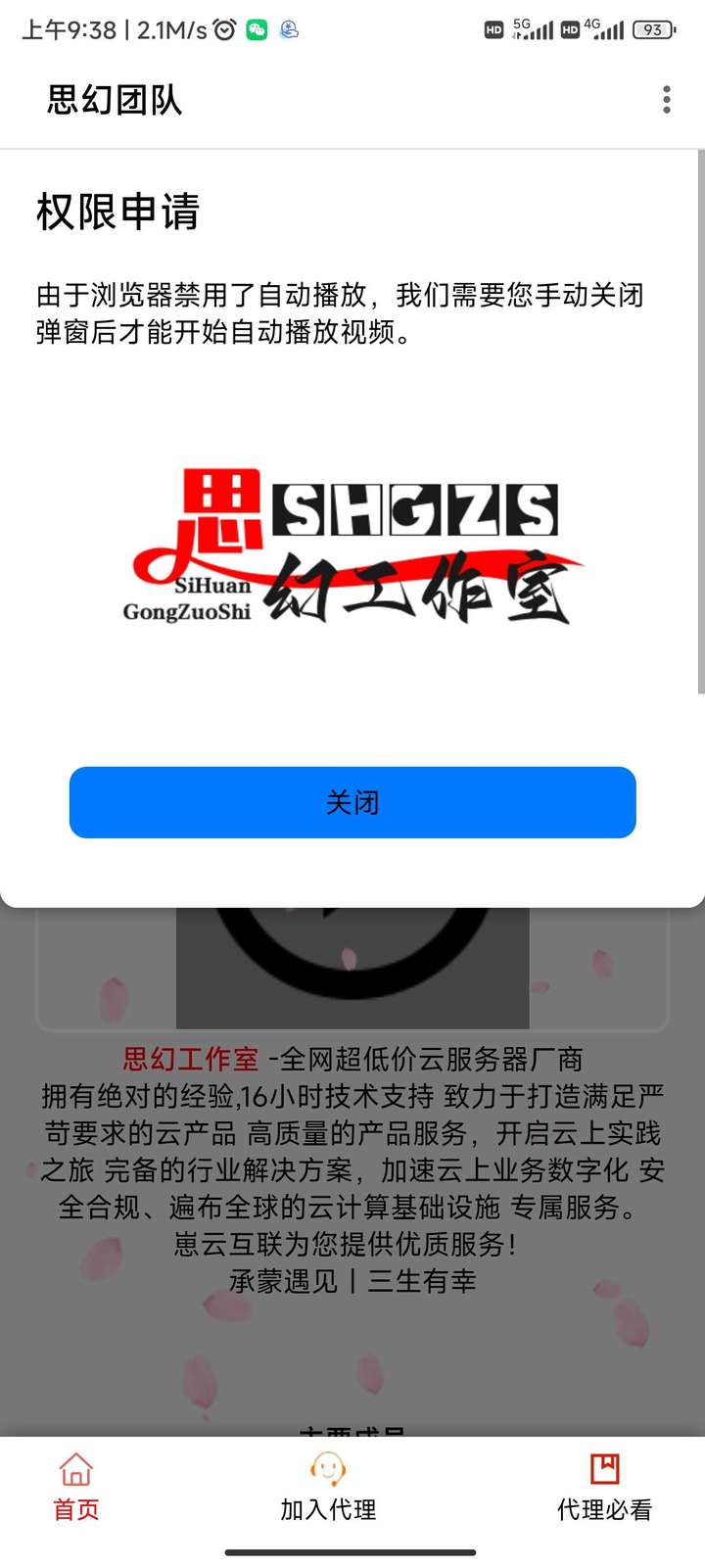
Task: Tap the 代理必看 bookmark icon
Action: tap(604, 1466)
